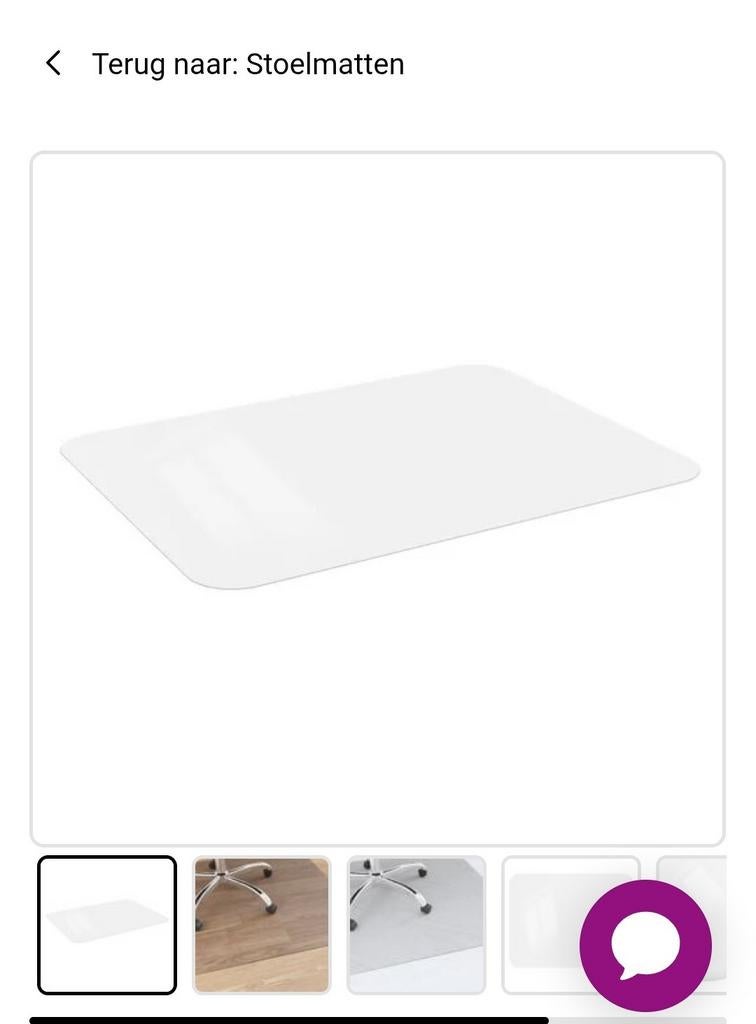The width and height of the screenshot is (756, 1024).
Task: View the gray floor chair thumbnail
Action: [x=416, y=925]
